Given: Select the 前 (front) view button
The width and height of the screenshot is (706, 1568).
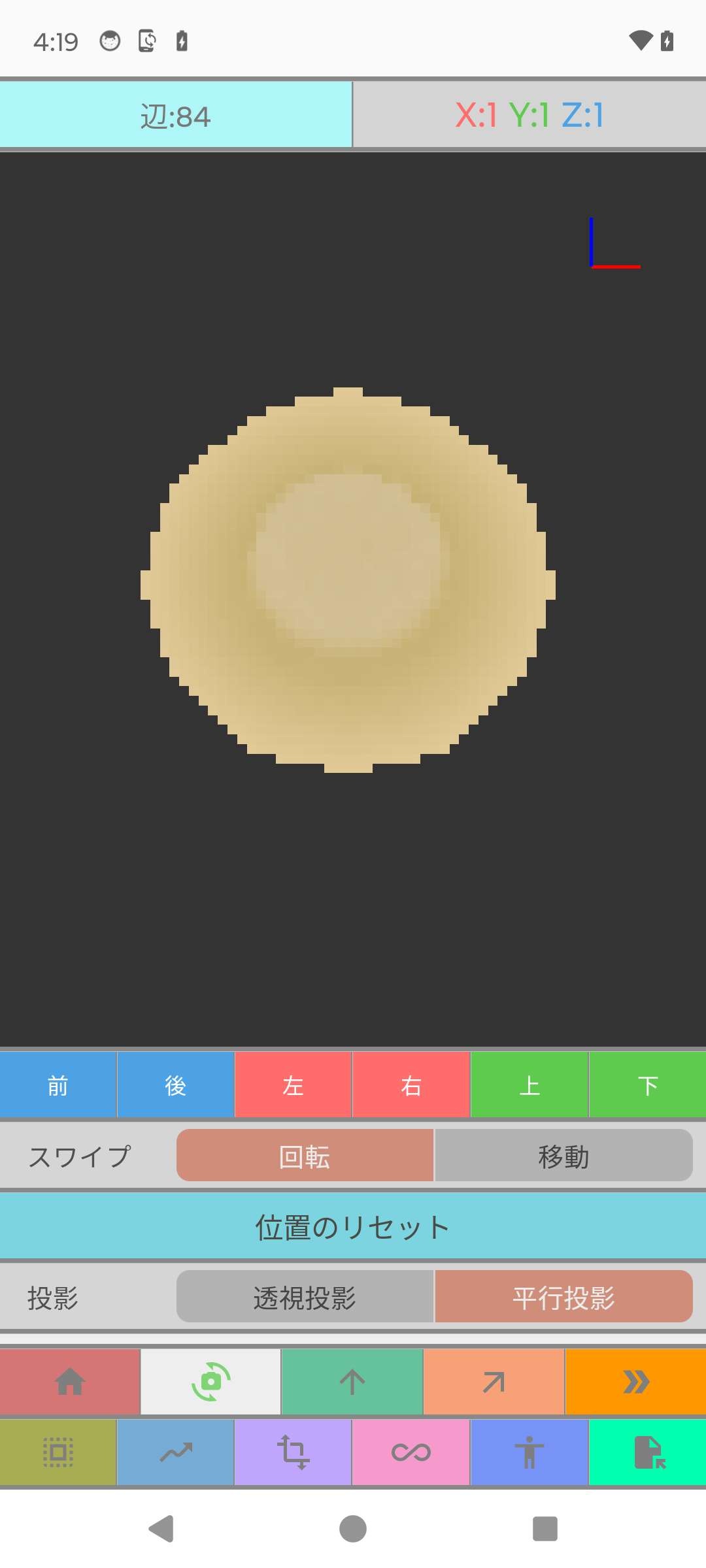Looking at the screenshot, I should [x=58, y=1085].
